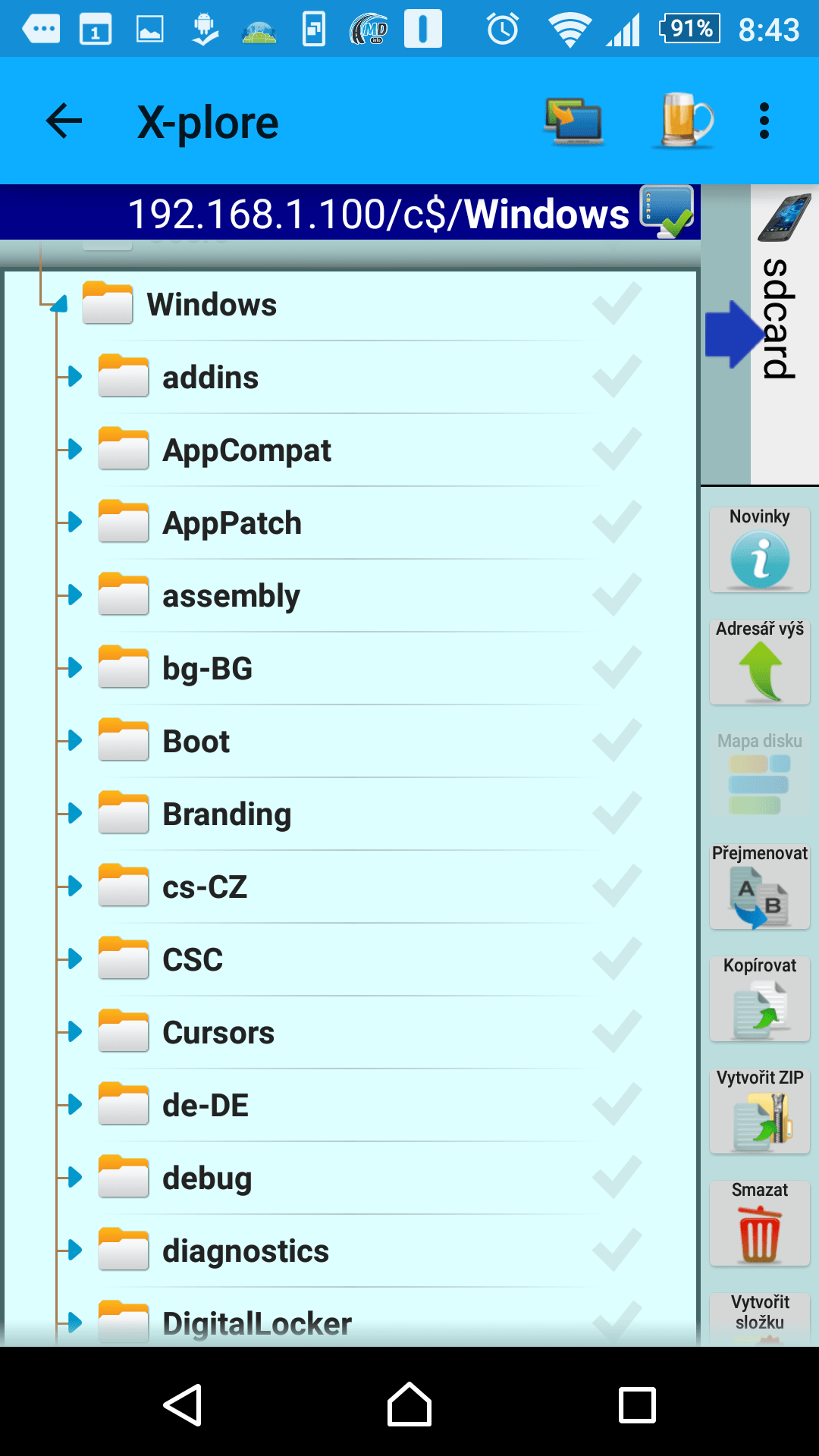Tap the beer mug donate icon
The image size is (819, 1456).
pyautogui.click(x=683, y=120)
